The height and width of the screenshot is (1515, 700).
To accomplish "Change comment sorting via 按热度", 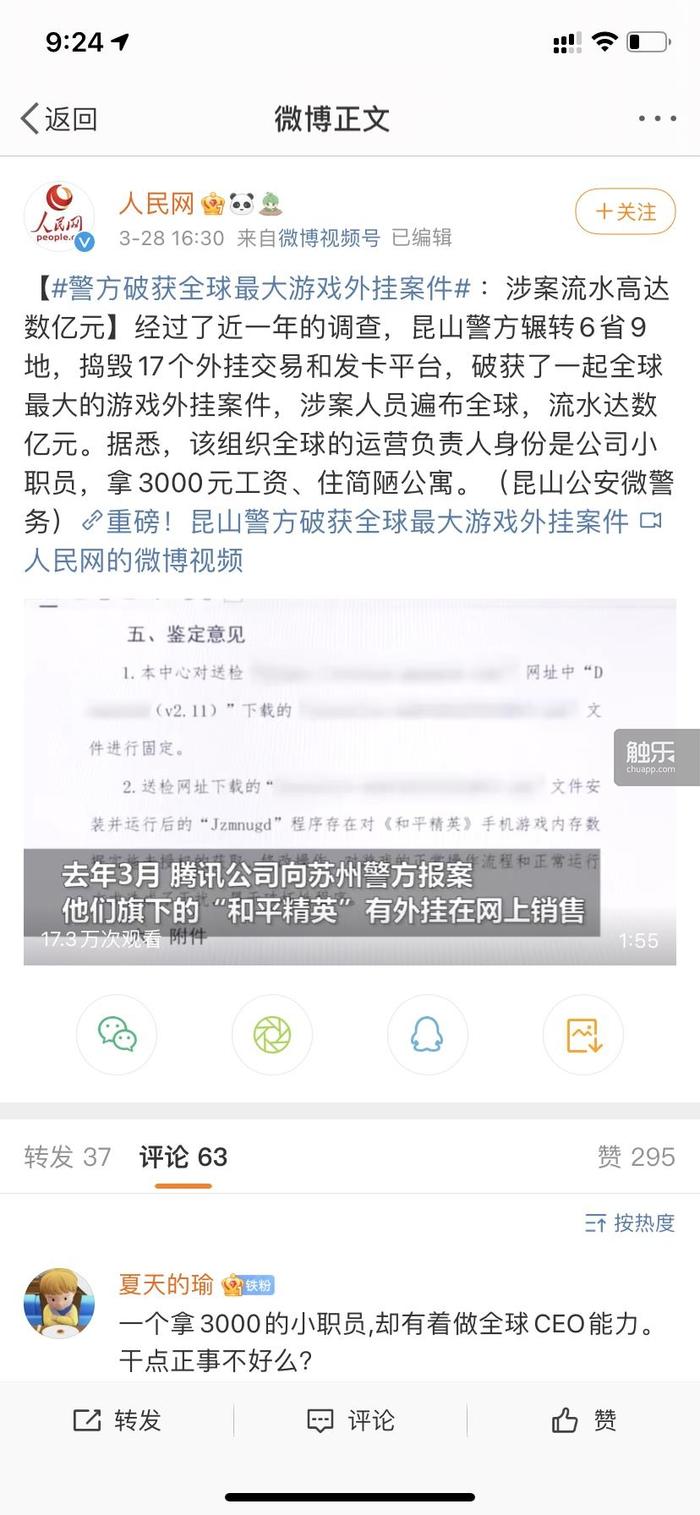I will point(630,1222).
